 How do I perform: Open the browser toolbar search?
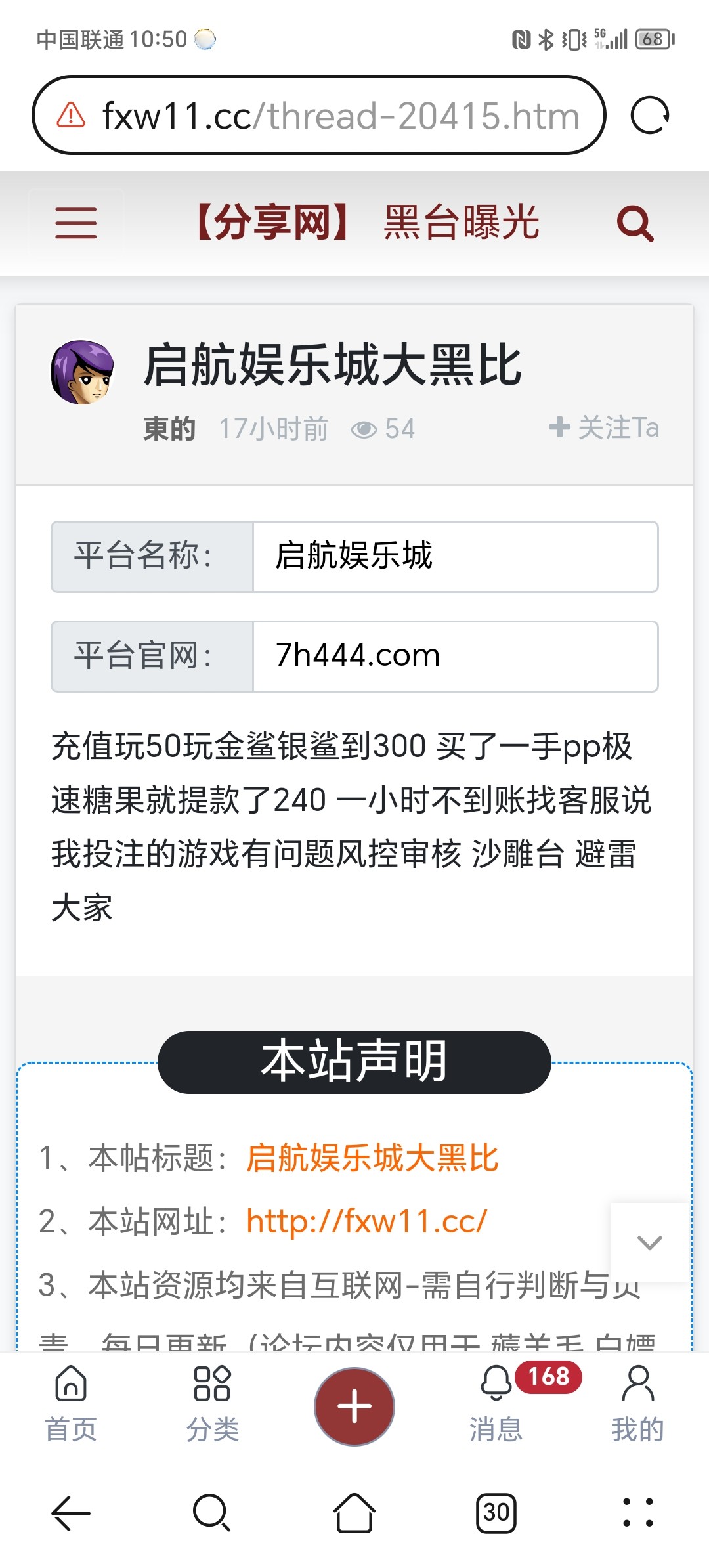coord(212,1513)
